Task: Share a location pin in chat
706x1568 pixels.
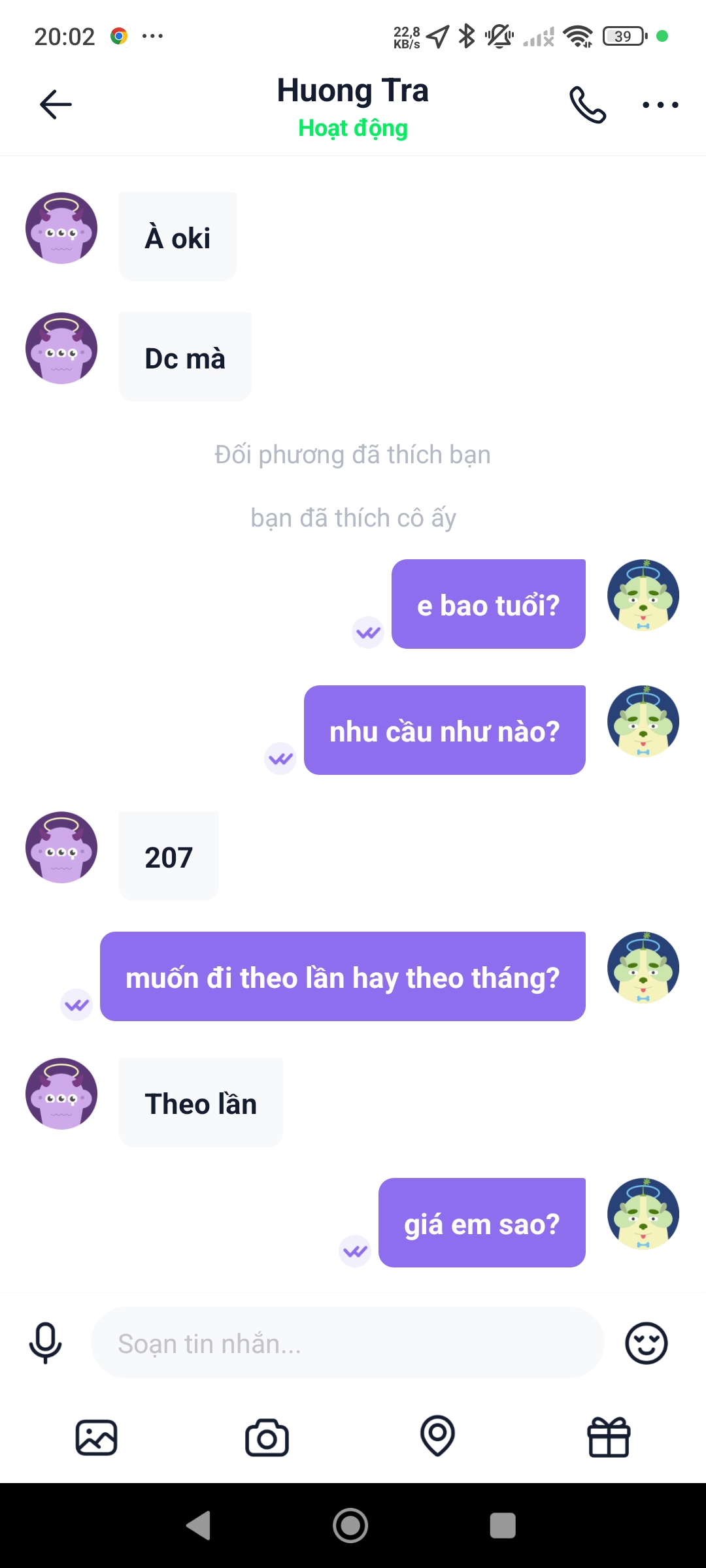Action: [437, 1436]
